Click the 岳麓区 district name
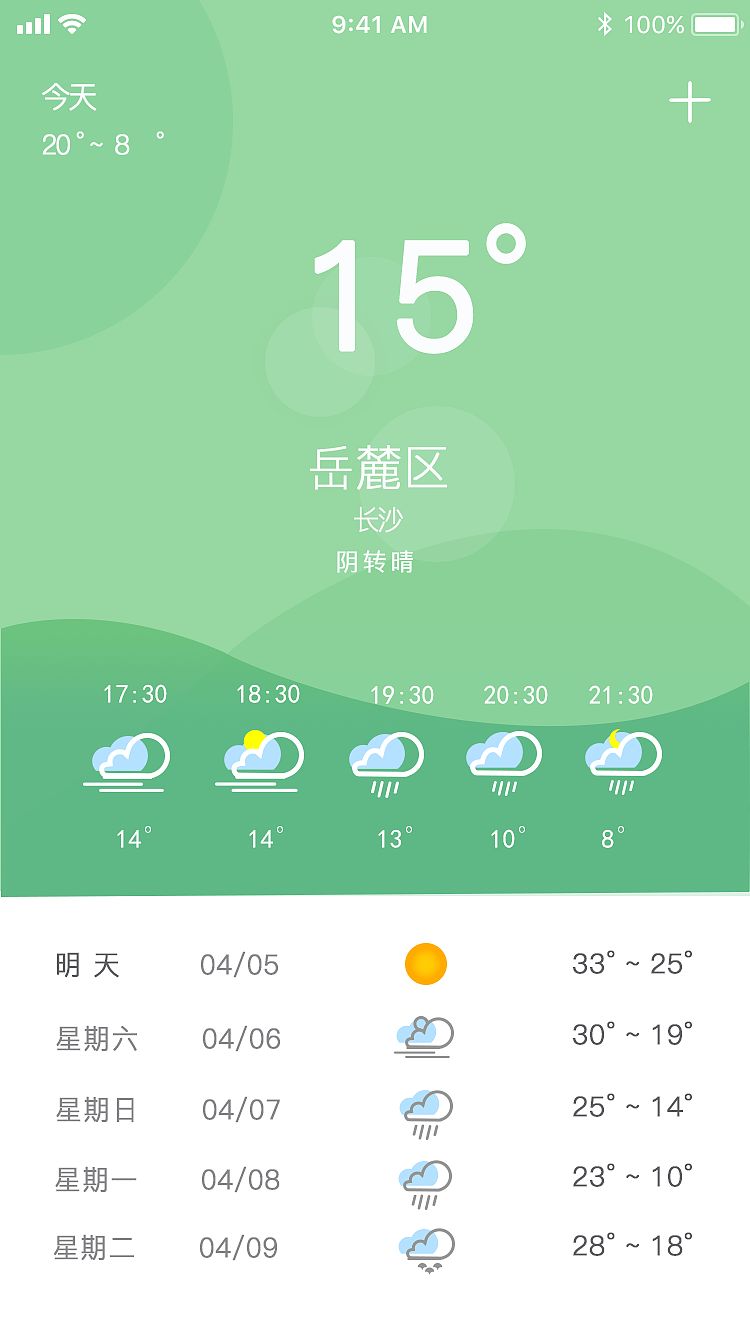Viewport: 750px width, 1334px height. pos(380,470)
